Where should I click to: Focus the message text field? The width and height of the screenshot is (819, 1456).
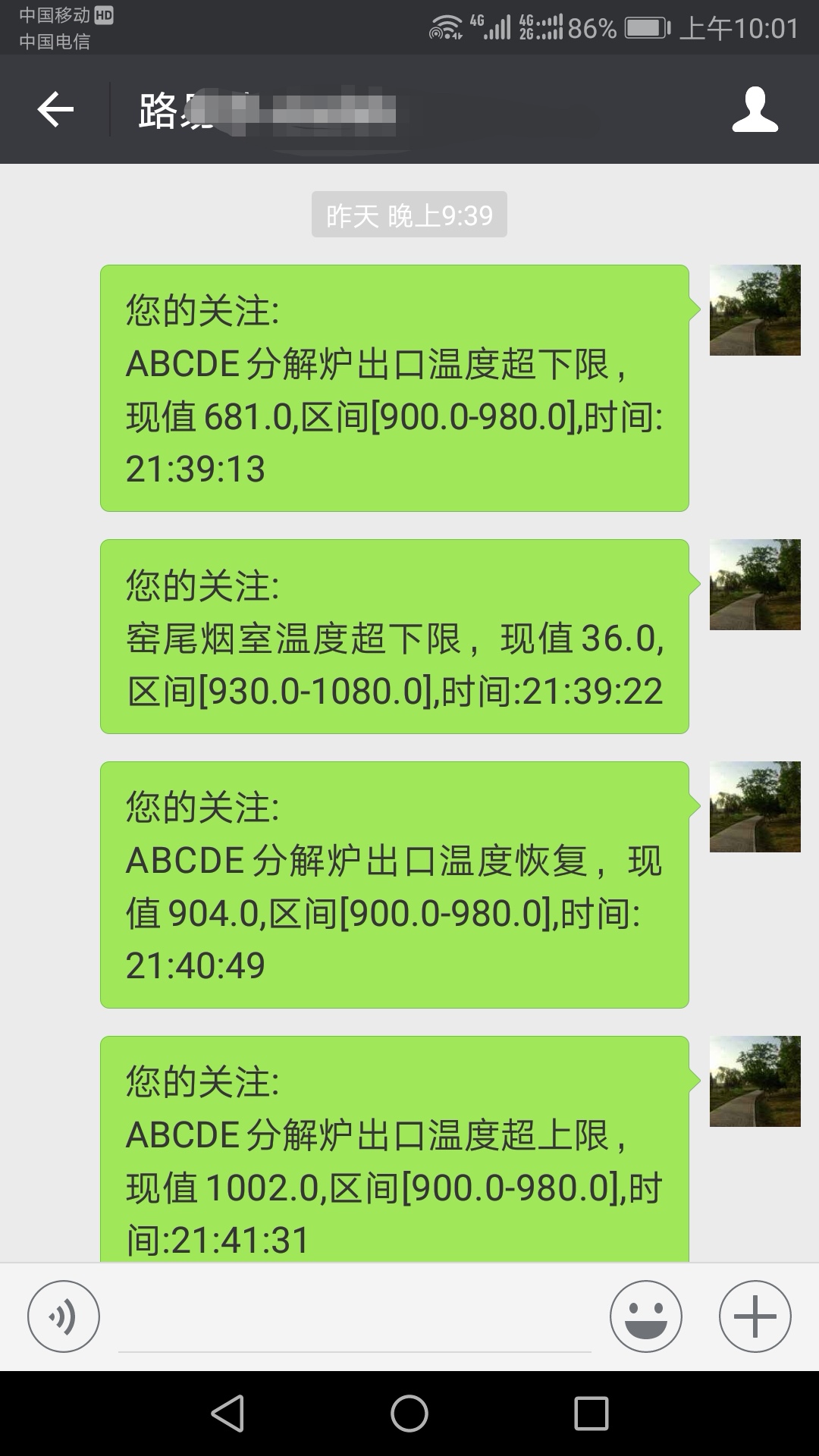[354, 1321]
